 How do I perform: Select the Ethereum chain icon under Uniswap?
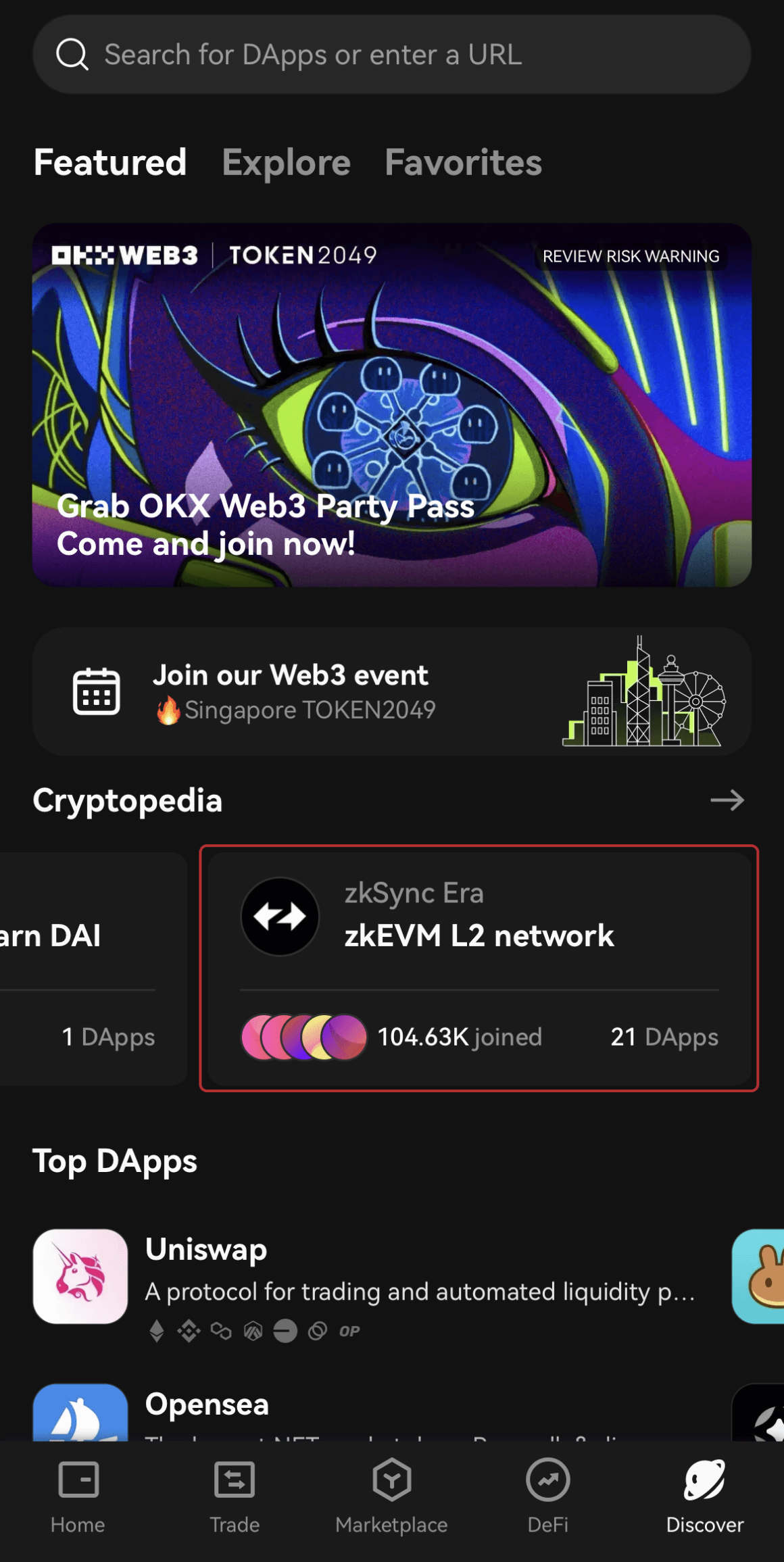click(157, 1330)
